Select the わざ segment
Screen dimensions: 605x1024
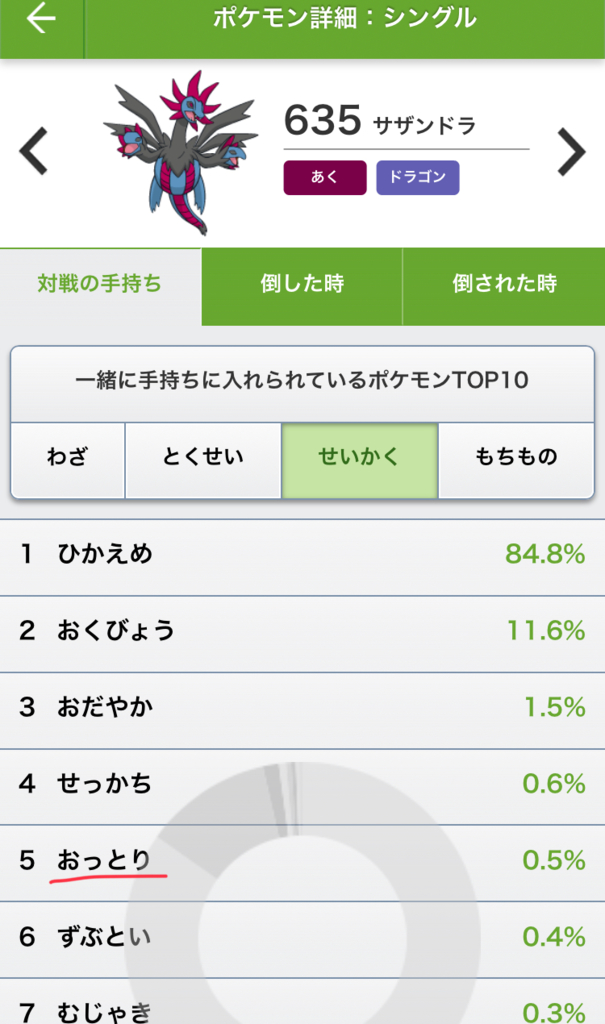coord(68,459)
